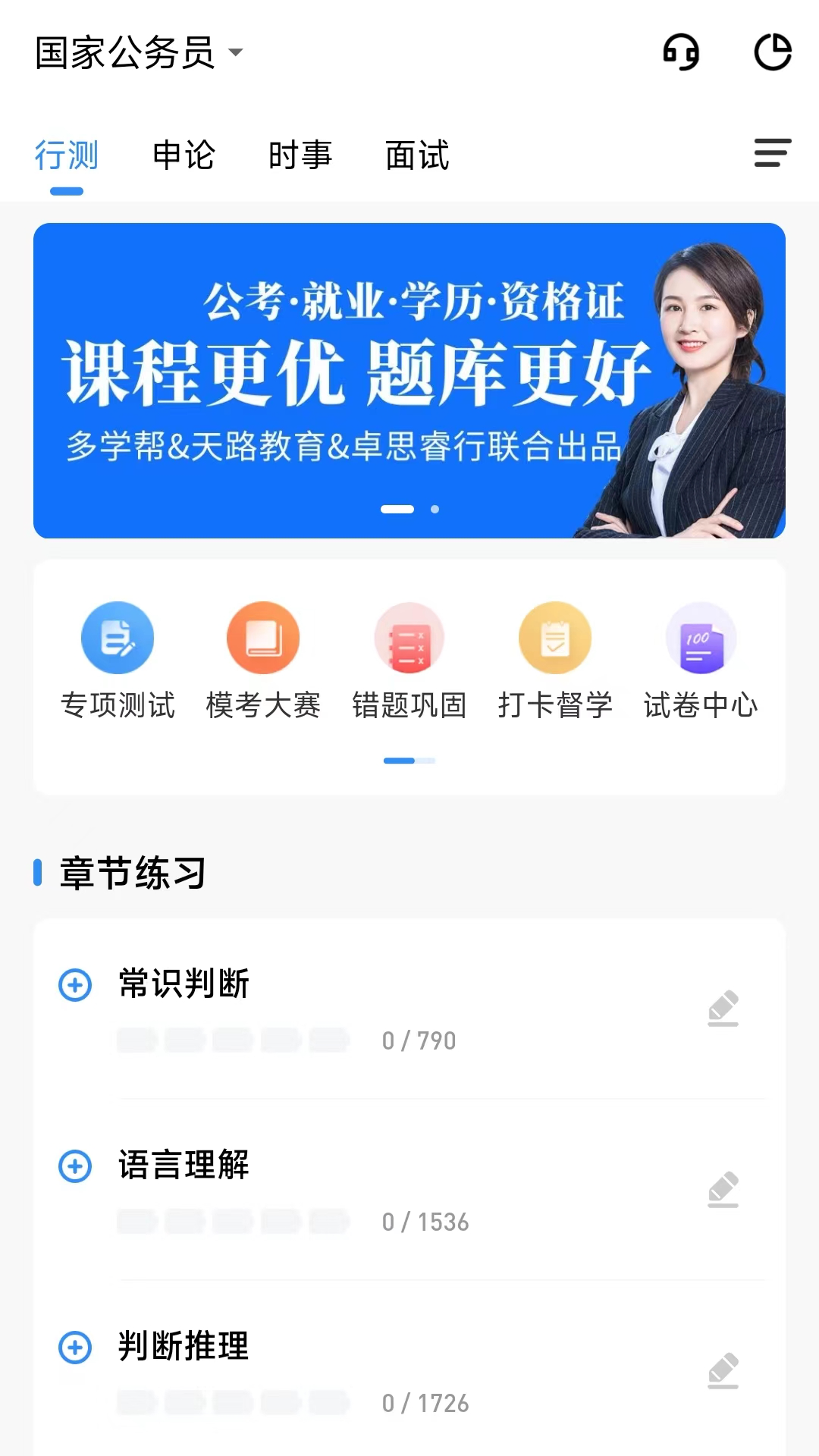Select the second carousel dot on banner
Image resolution: width=819 pixels, height=1456 pixels.
[x=435, y=510]
